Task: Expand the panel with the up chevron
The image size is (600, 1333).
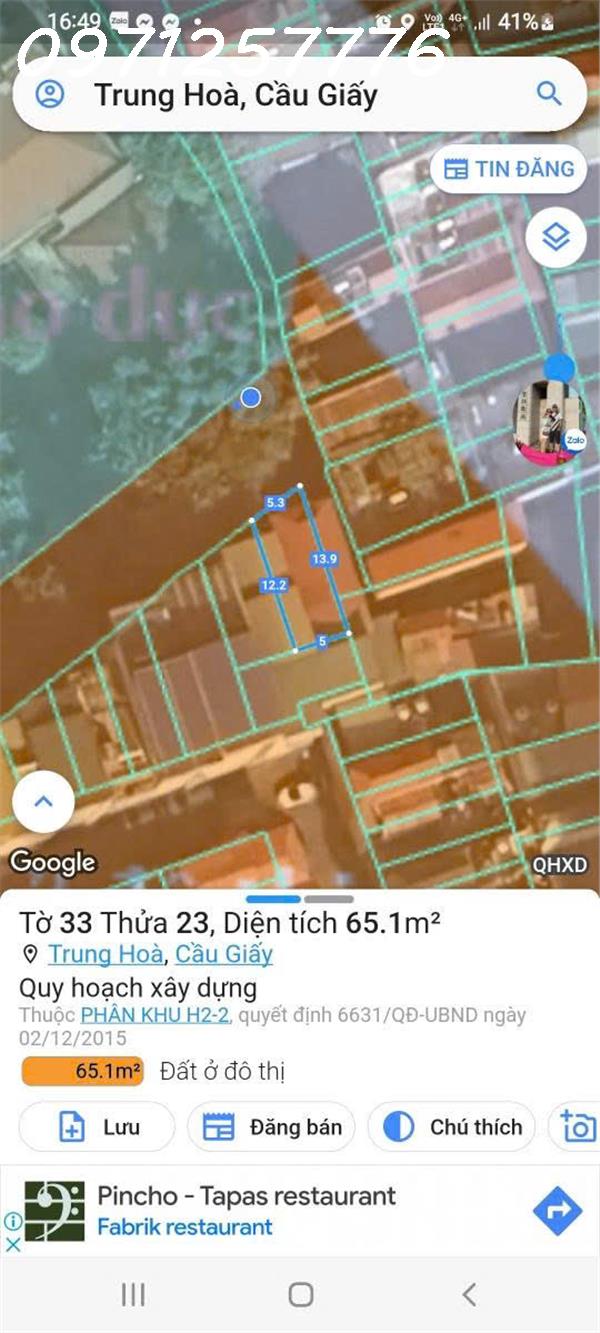Action: tap(43, 802)
